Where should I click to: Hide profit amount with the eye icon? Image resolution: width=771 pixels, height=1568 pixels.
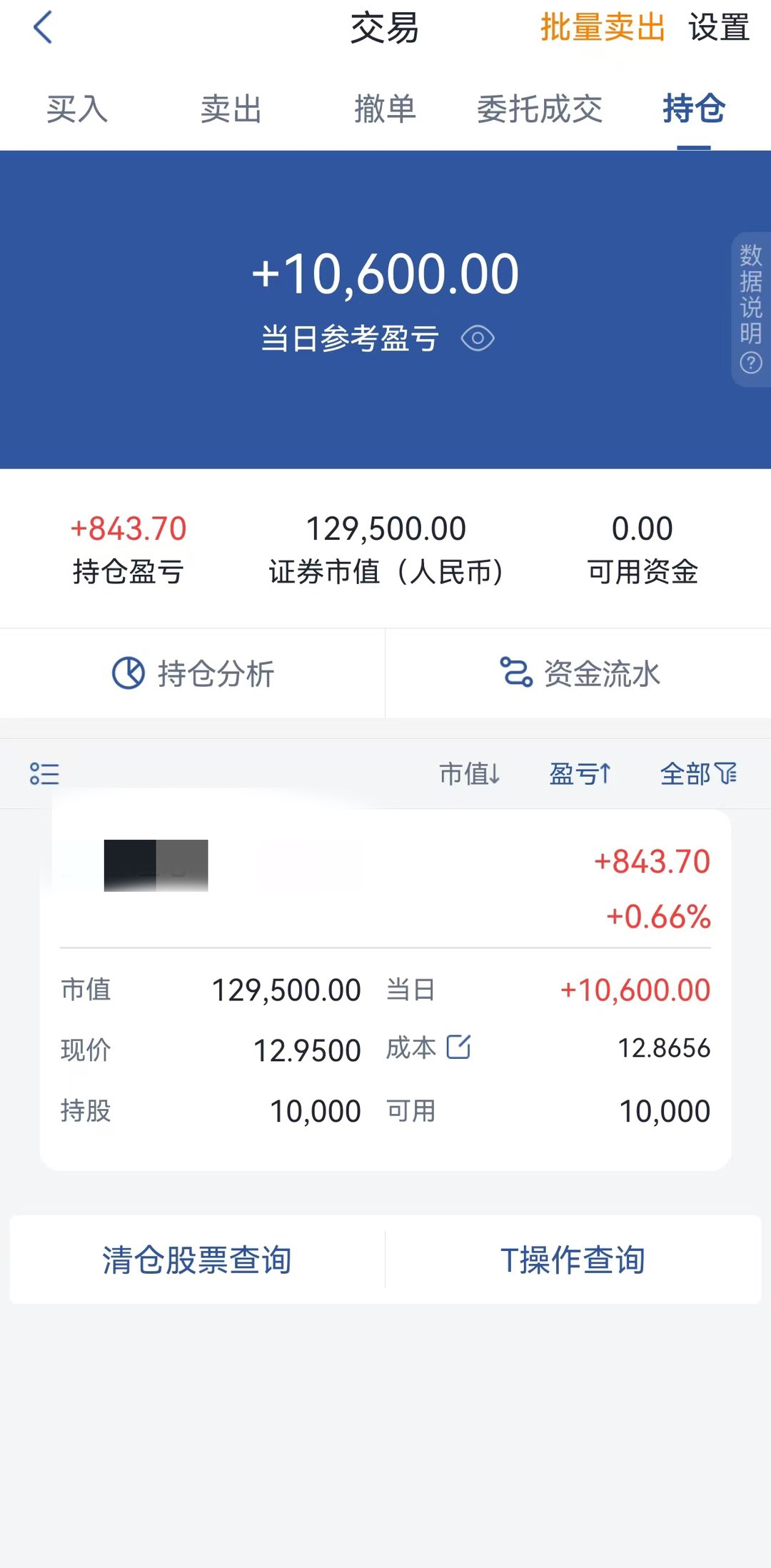(x=478, y=338)
